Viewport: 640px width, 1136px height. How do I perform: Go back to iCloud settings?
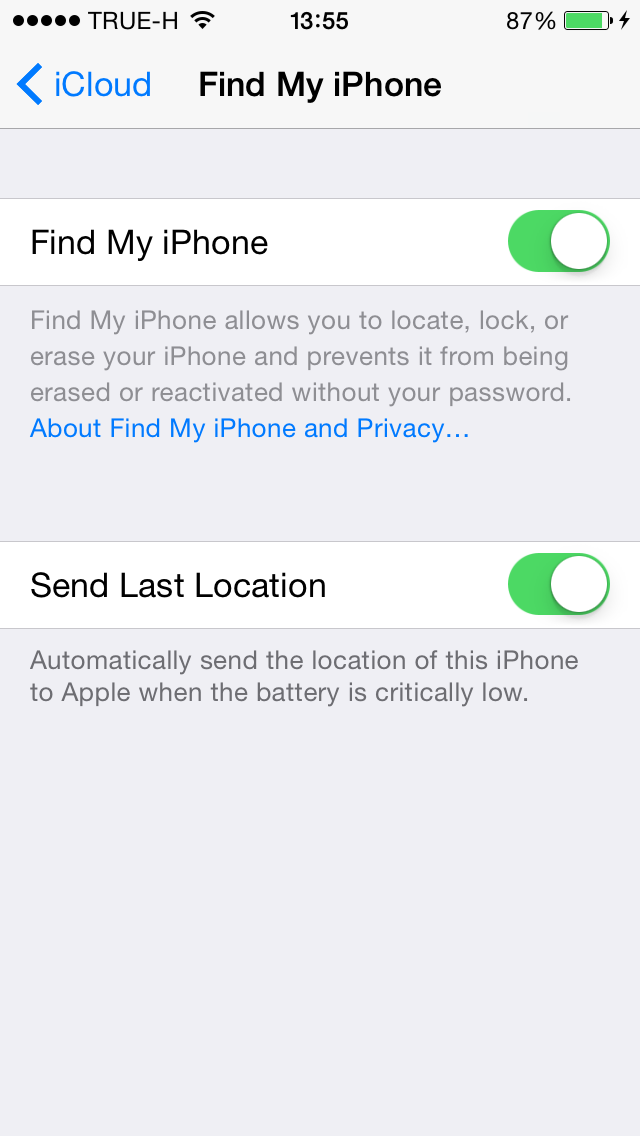(x=84, y=85)
